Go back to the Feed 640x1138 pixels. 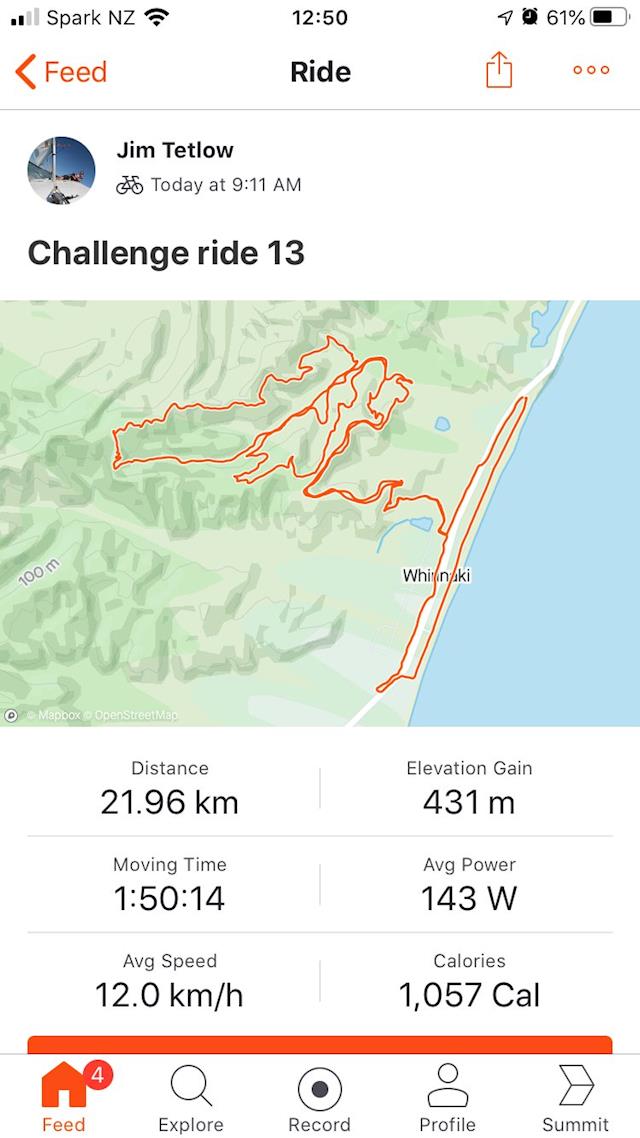(x=62, y=72)
